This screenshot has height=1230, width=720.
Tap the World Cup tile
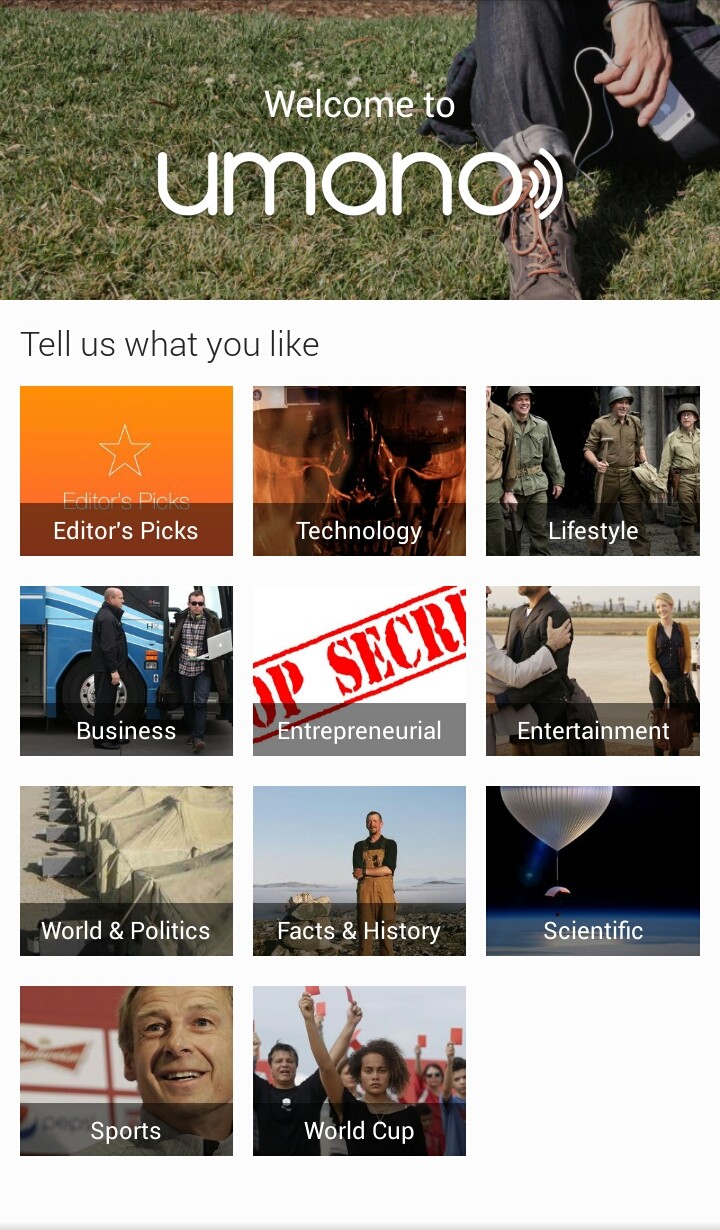[x=359, y=1071]
